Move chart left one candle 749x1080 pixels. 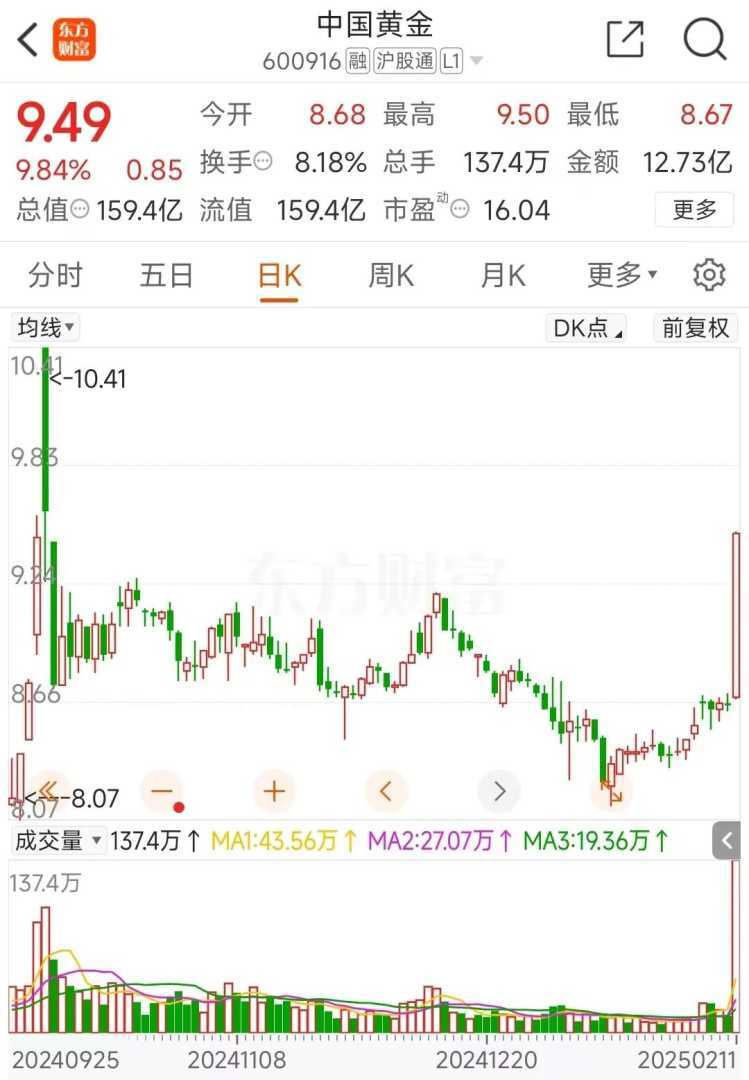386,792
